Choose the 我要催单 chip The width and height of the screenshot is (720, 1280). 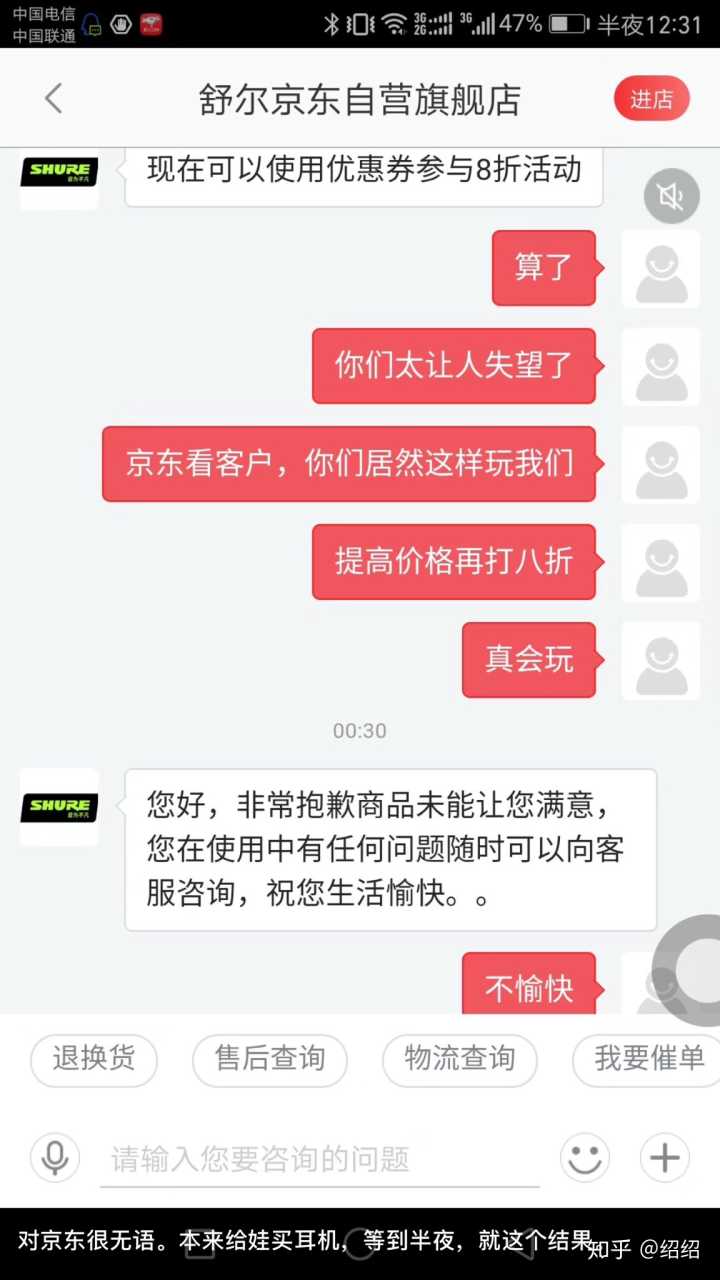[x=648, y=1058]
